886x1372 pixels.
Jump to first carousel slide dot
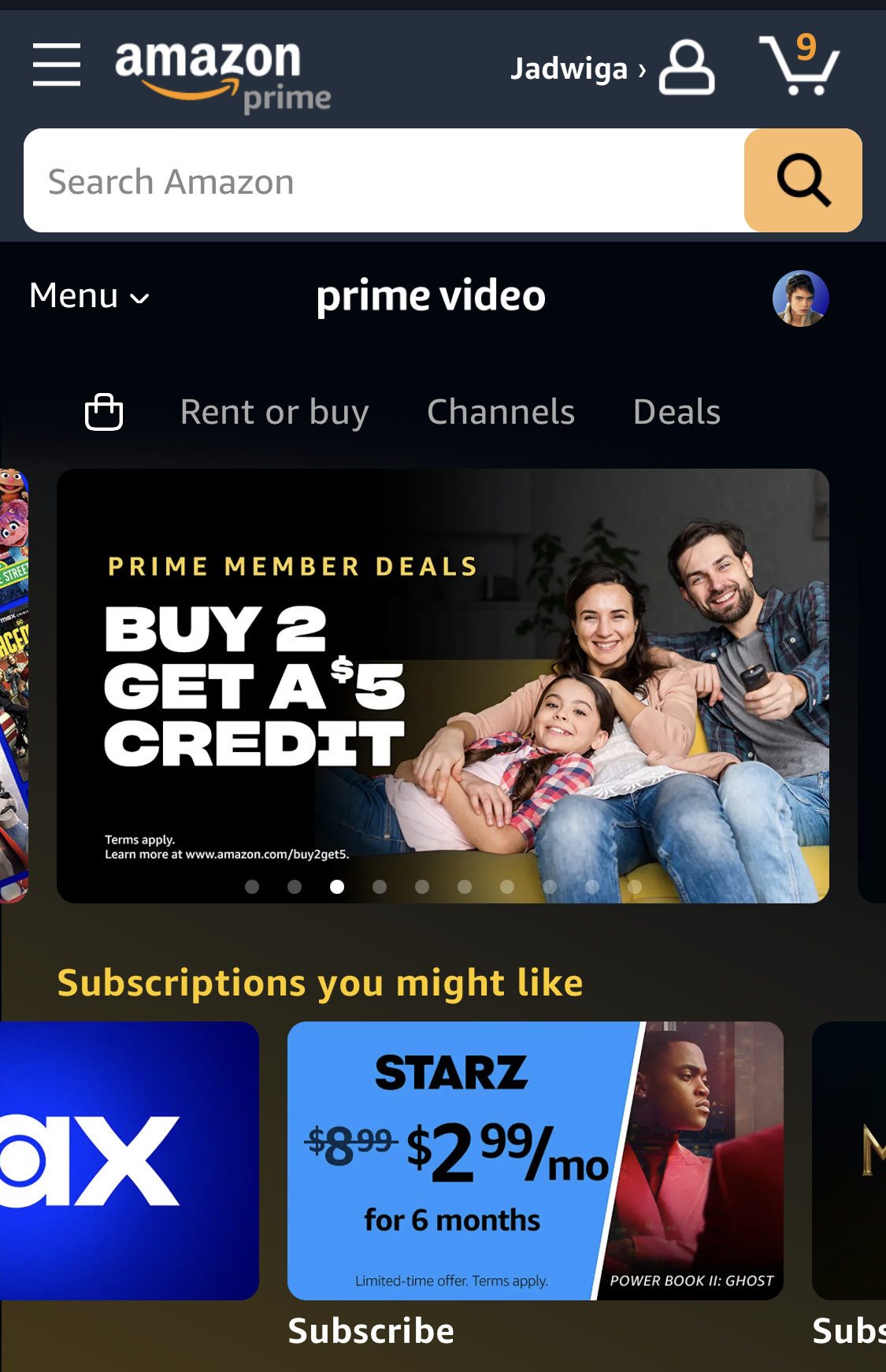(x=252, y=887)
